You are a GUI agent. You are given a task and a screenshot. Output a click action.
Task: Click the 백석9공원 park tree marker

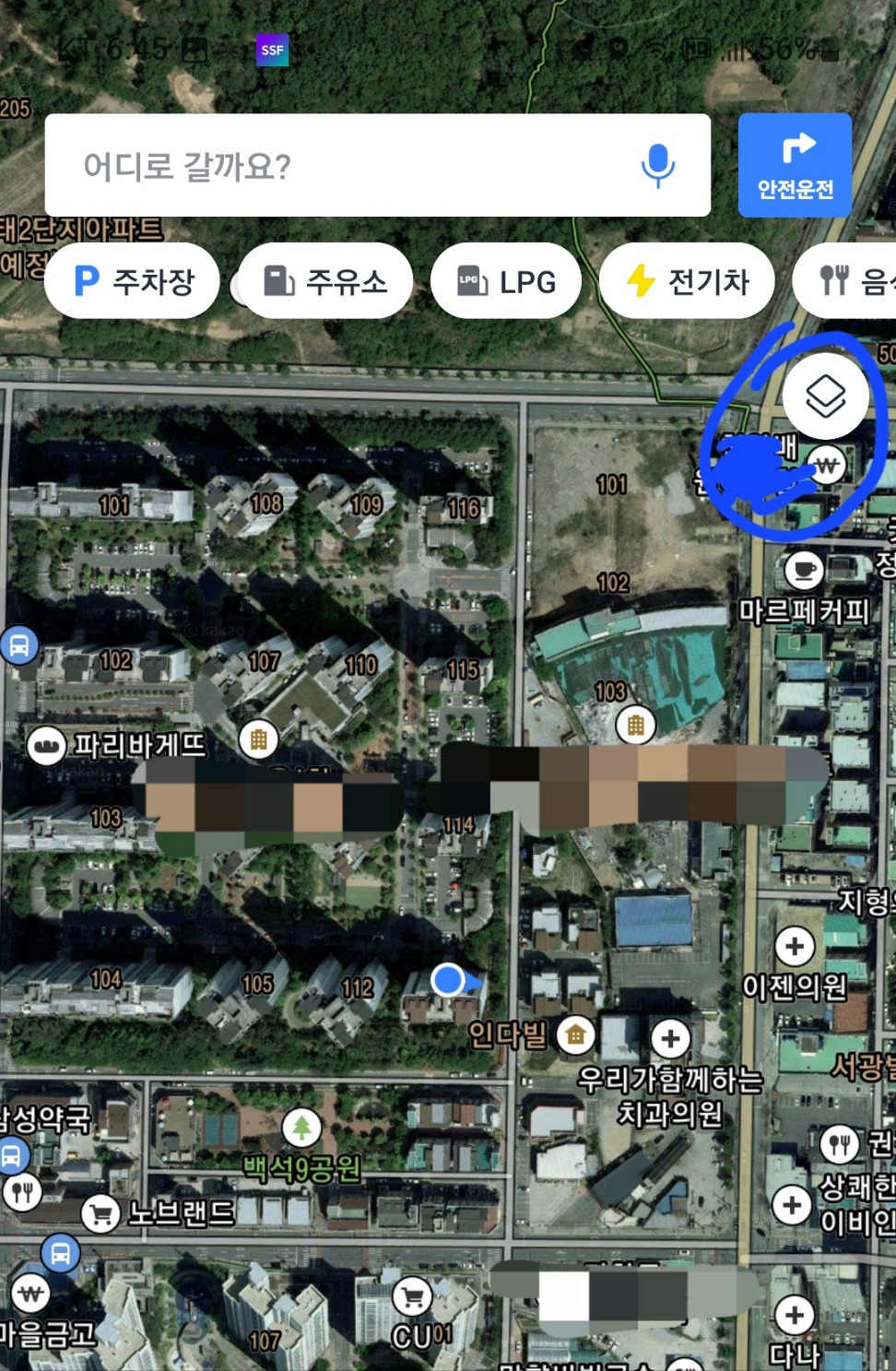point(302,1125)
